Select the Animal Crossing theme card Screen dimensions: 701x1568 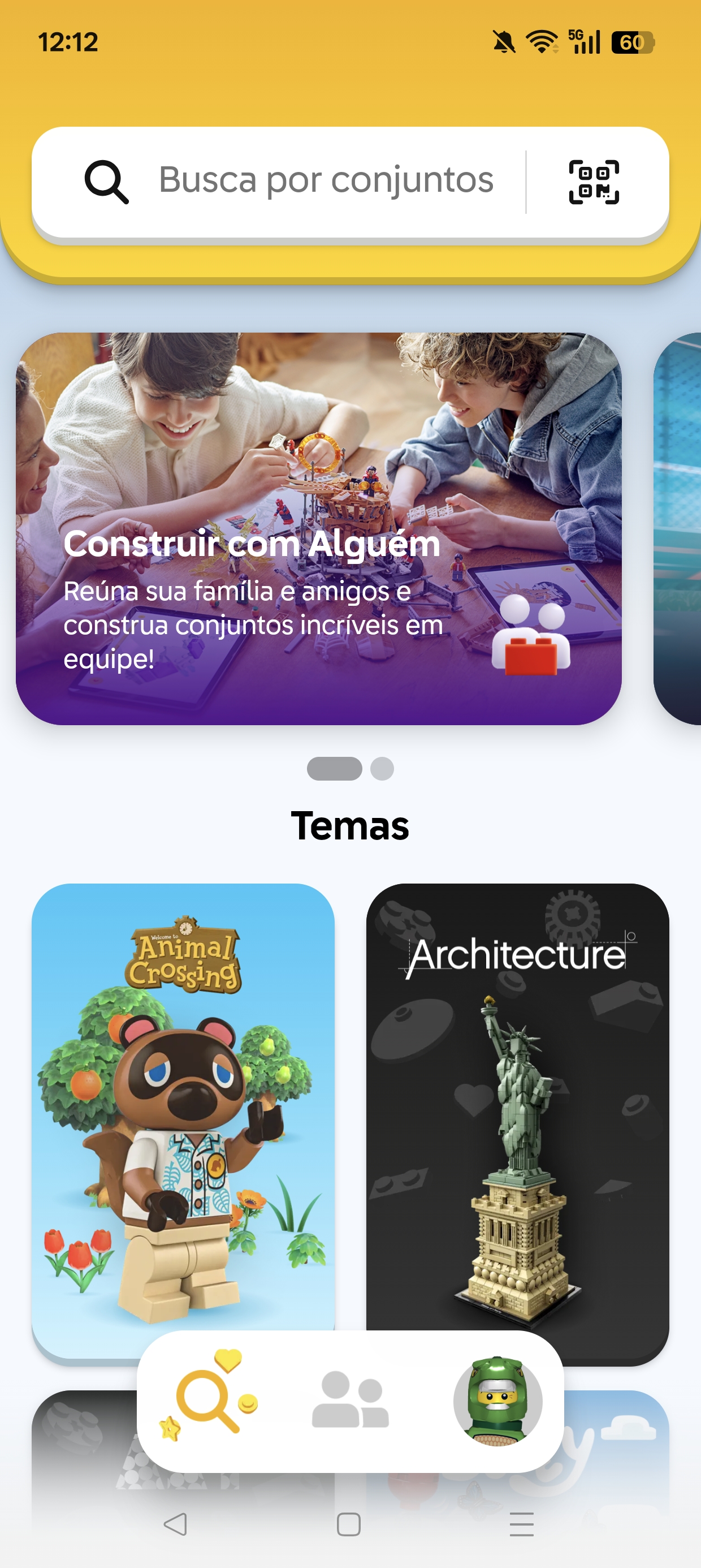pos(183,1108)
